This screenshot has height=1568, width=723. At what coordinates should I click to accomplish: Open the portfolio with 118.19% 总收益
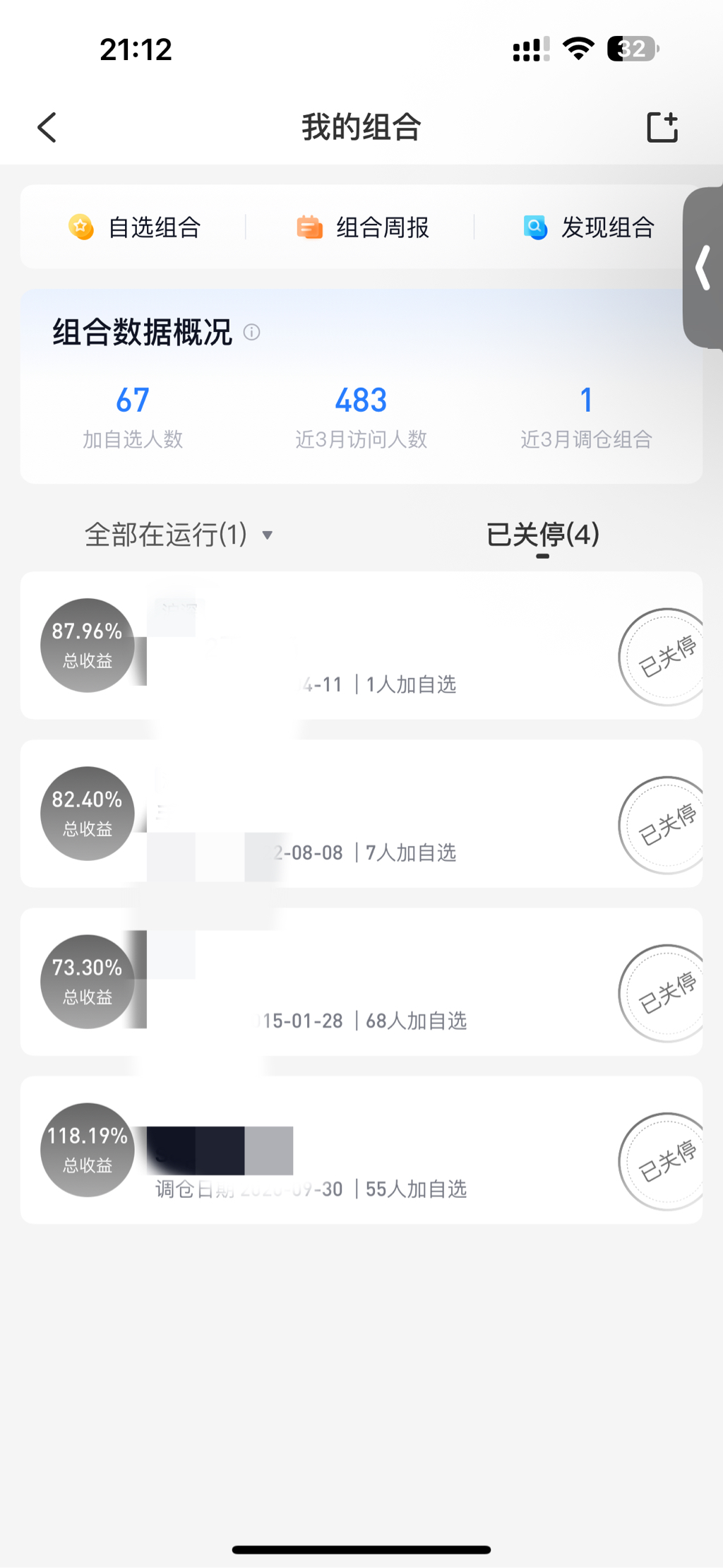point(361,1150)
